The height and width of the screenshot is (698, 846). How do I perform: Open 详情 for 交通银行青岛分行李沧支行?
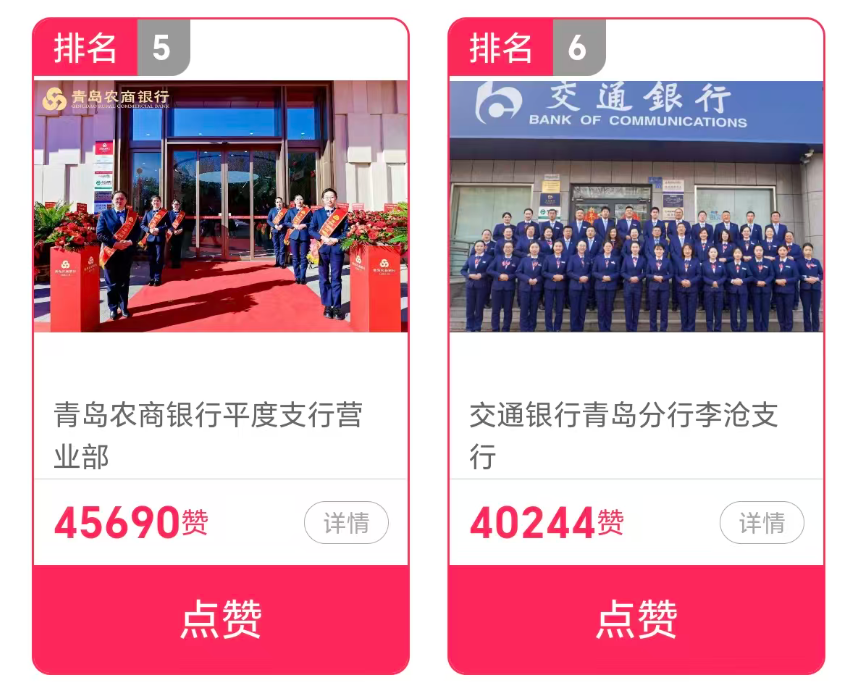(762, 523)
